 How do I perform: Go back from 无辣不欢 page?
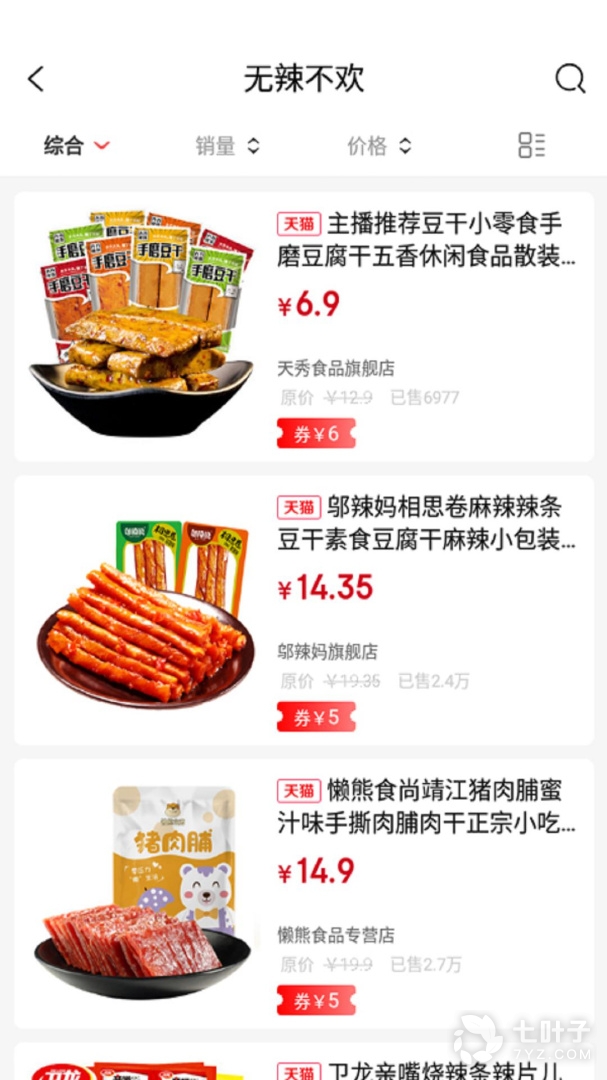coord(36,79)
